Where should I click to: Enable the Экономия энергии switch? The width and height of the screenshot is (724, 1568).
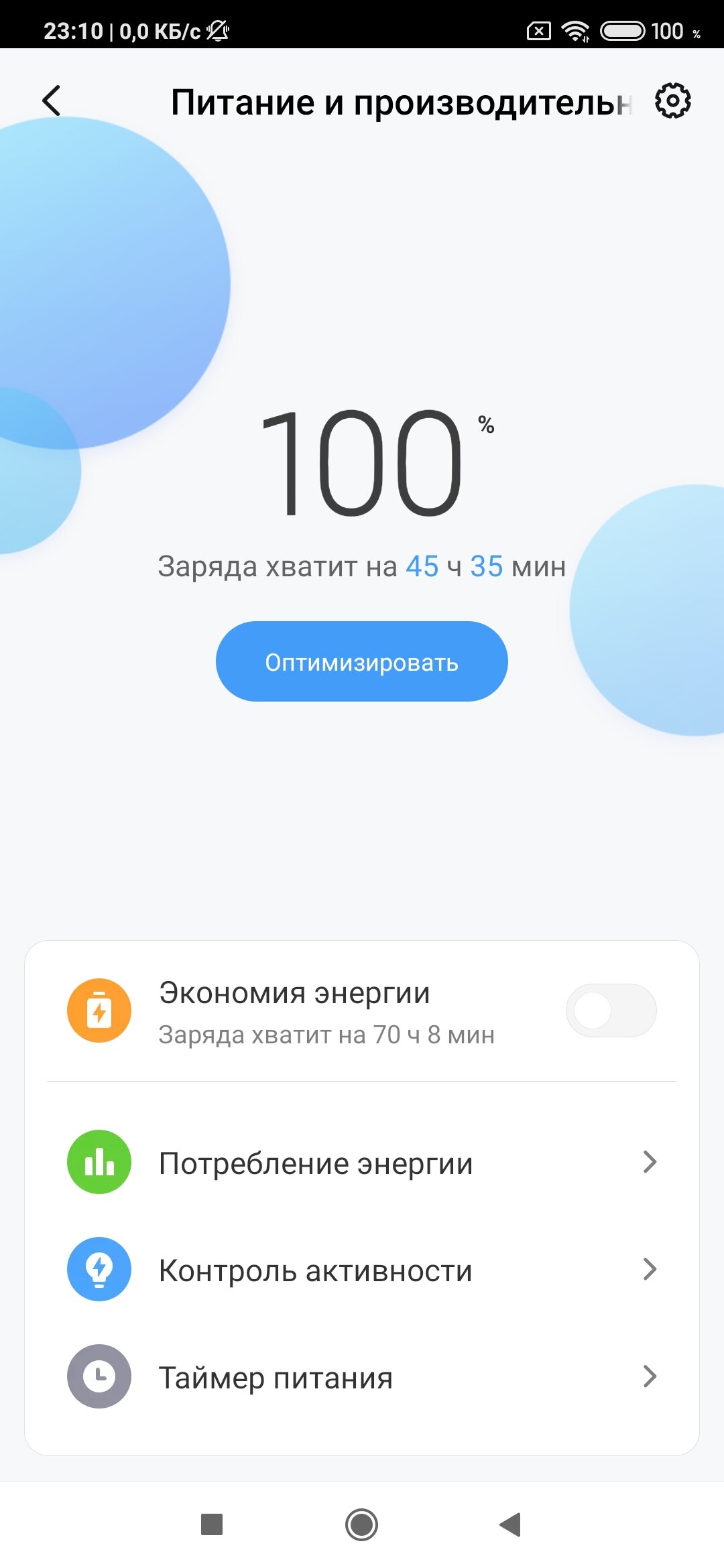611,1010
